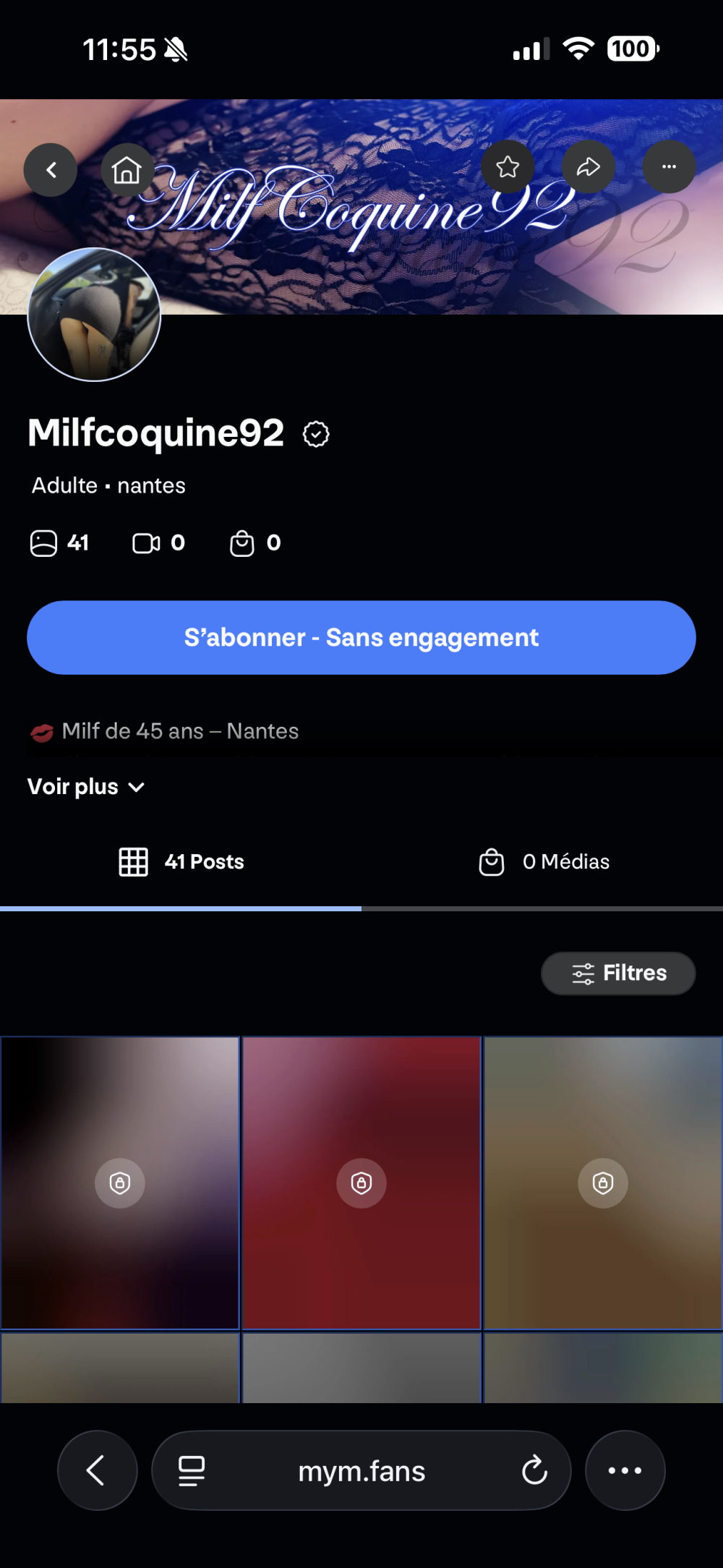
Task: Add this profile to favorites with the star
Action: click(508, 167)
